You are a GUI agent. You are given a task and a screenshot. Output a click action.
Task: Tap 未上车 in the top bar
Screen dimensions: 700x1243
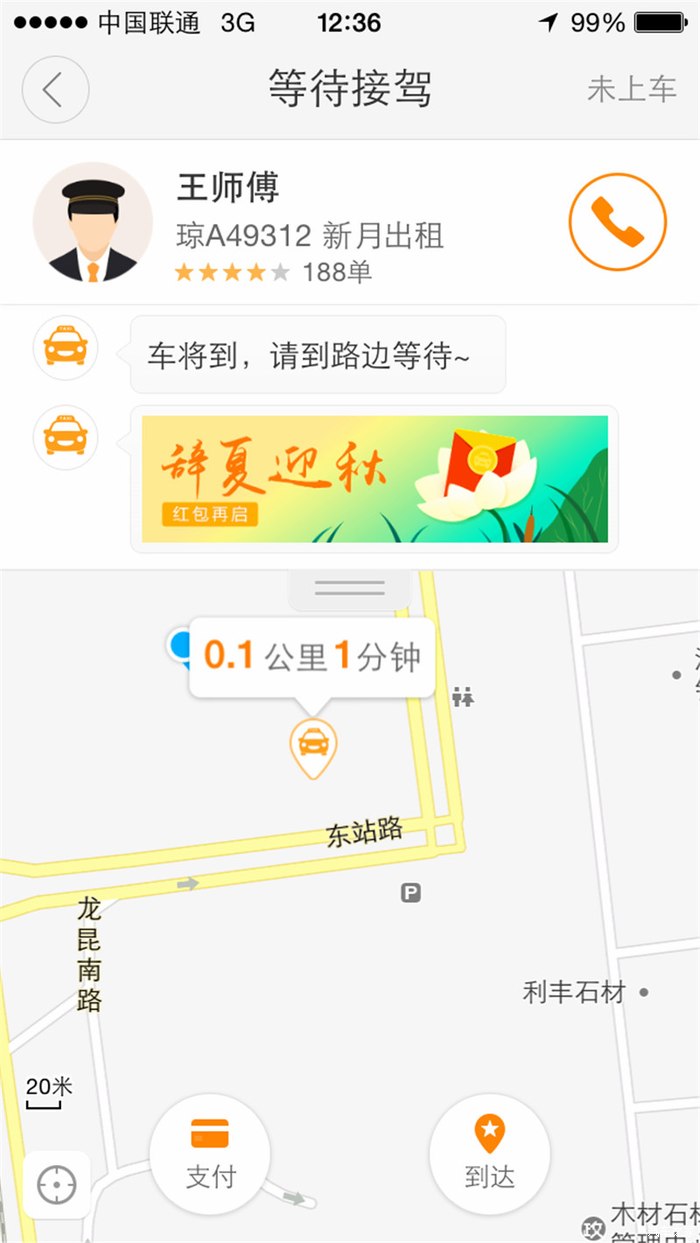point(632,90)
